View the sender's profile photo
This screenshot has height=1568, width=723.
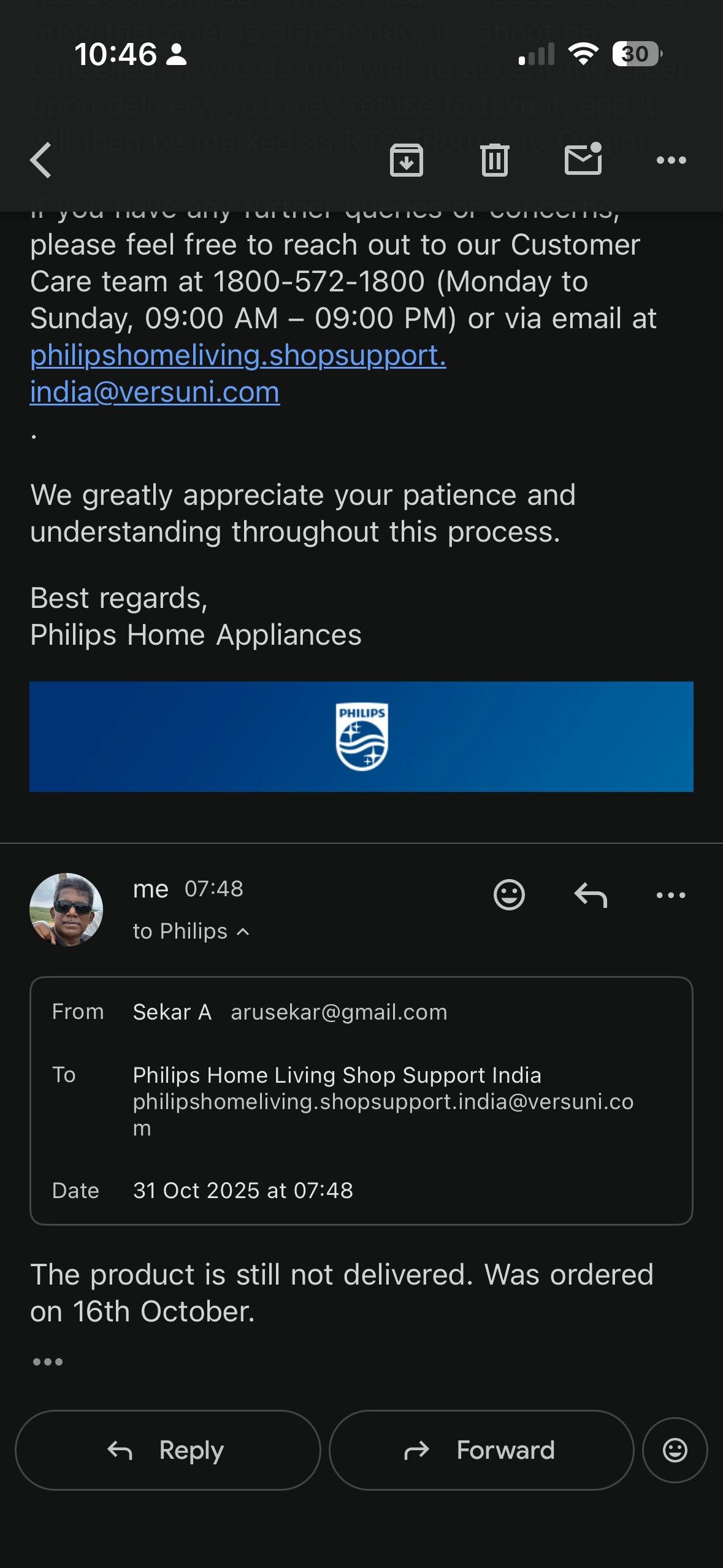pyautogui.click(x=66, y=909)
